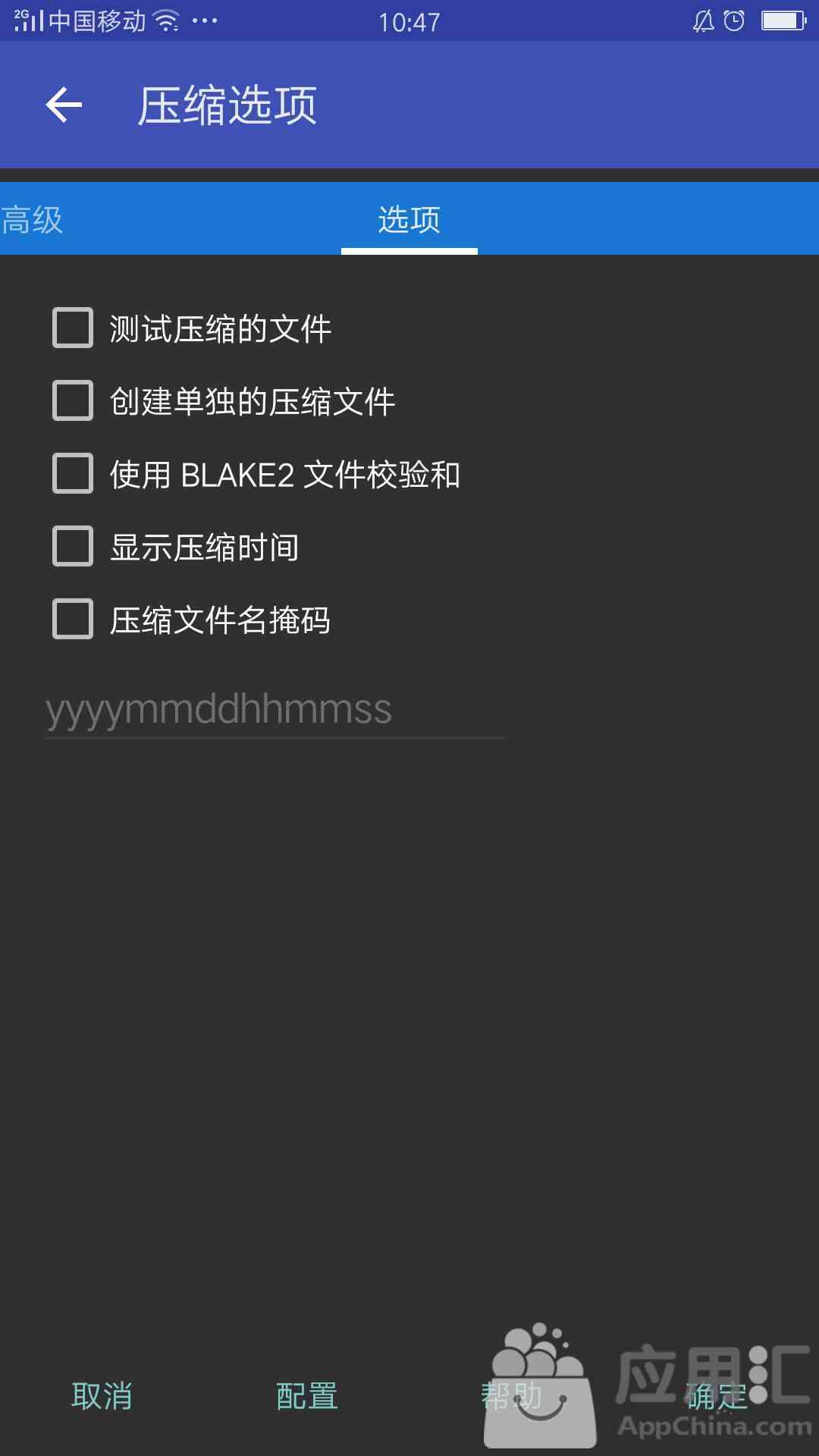Switch to the 高级 tab
This screenshot has height=1456, width=819.
[32, 220]
